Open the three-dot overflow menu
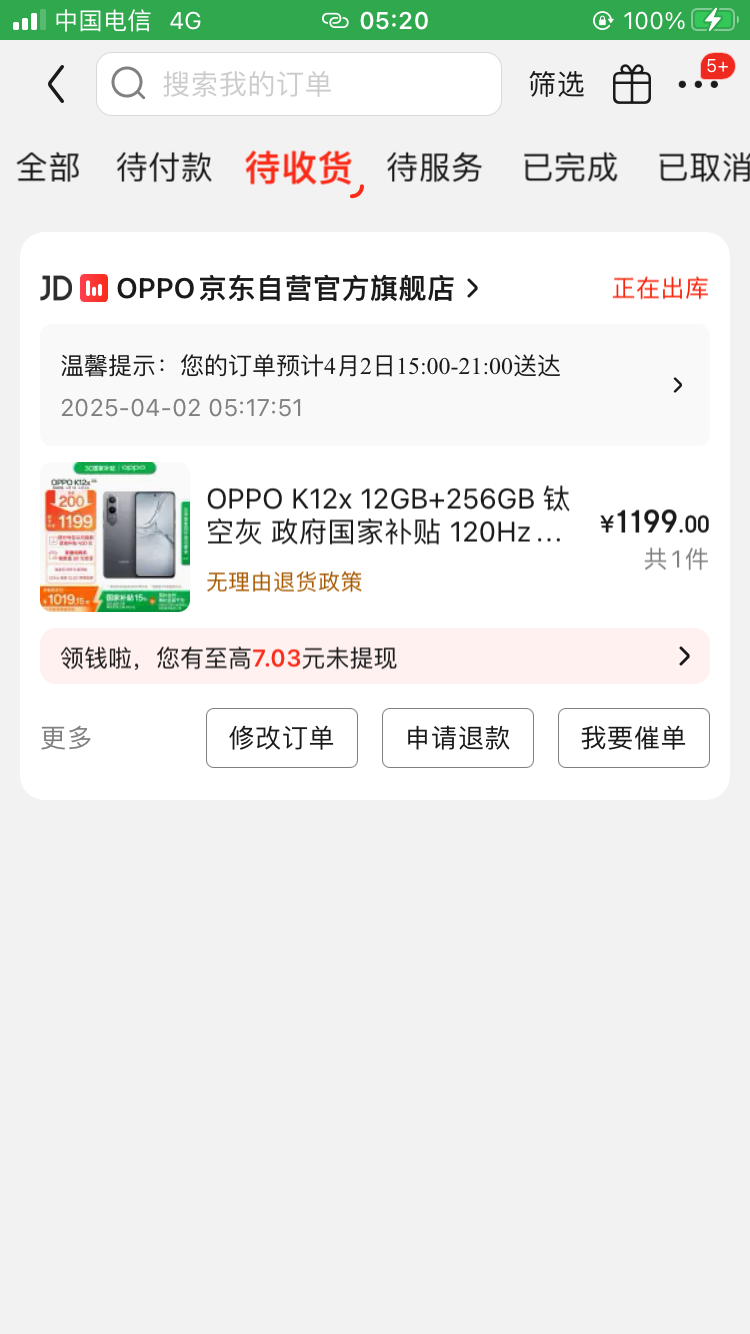 coord(698,84)
